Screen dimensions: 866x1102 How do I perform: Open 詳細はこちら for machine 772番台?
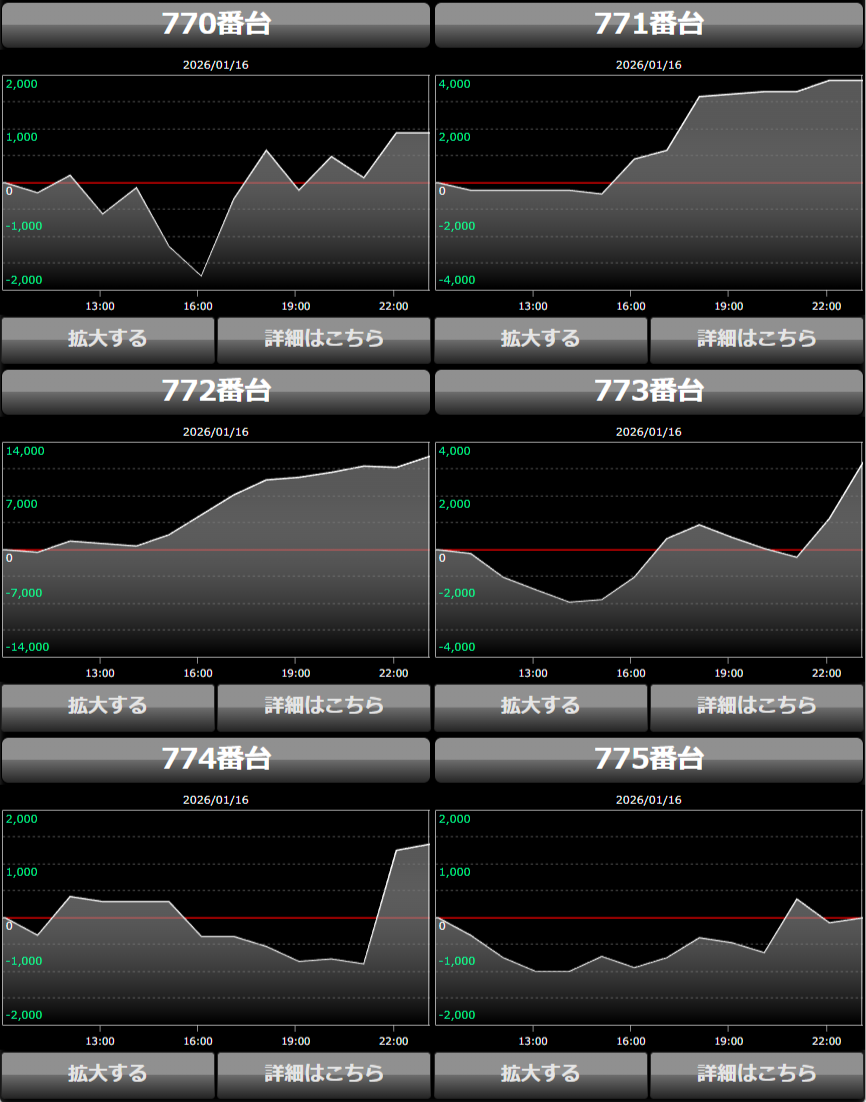tap(324, 706)
